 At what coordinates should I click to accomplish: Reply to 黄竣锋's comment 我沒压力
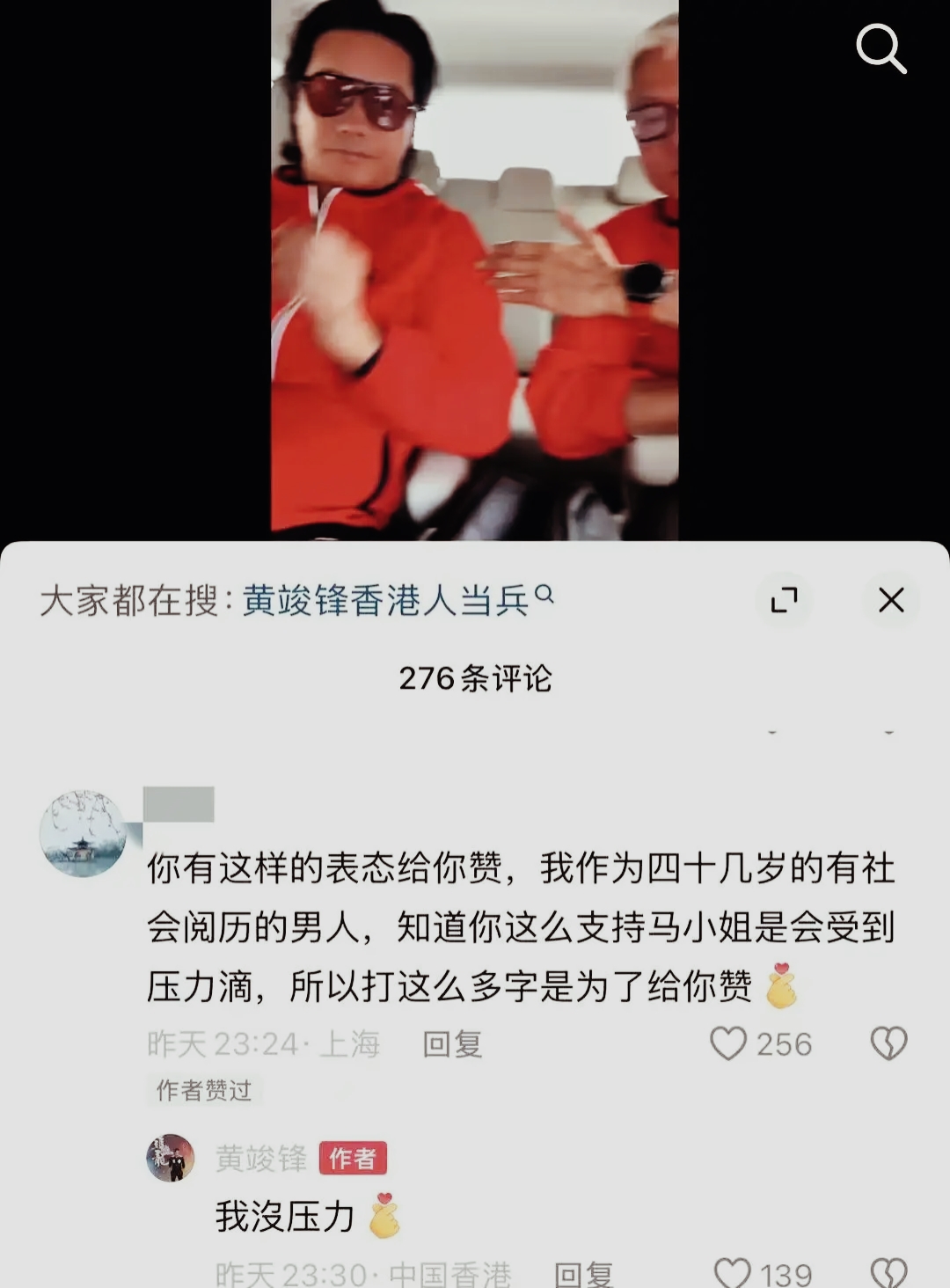click(583, 1274)
